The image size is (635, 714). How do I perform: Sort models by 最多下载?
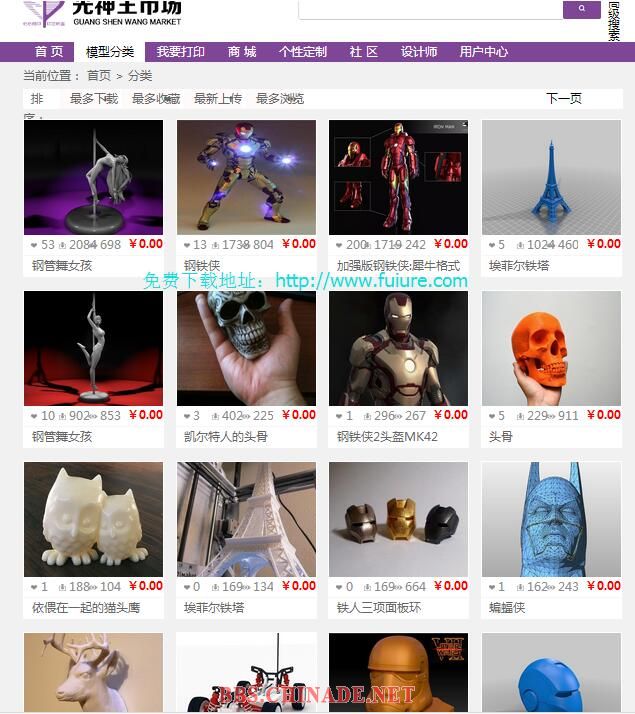(x=94, y=99)
